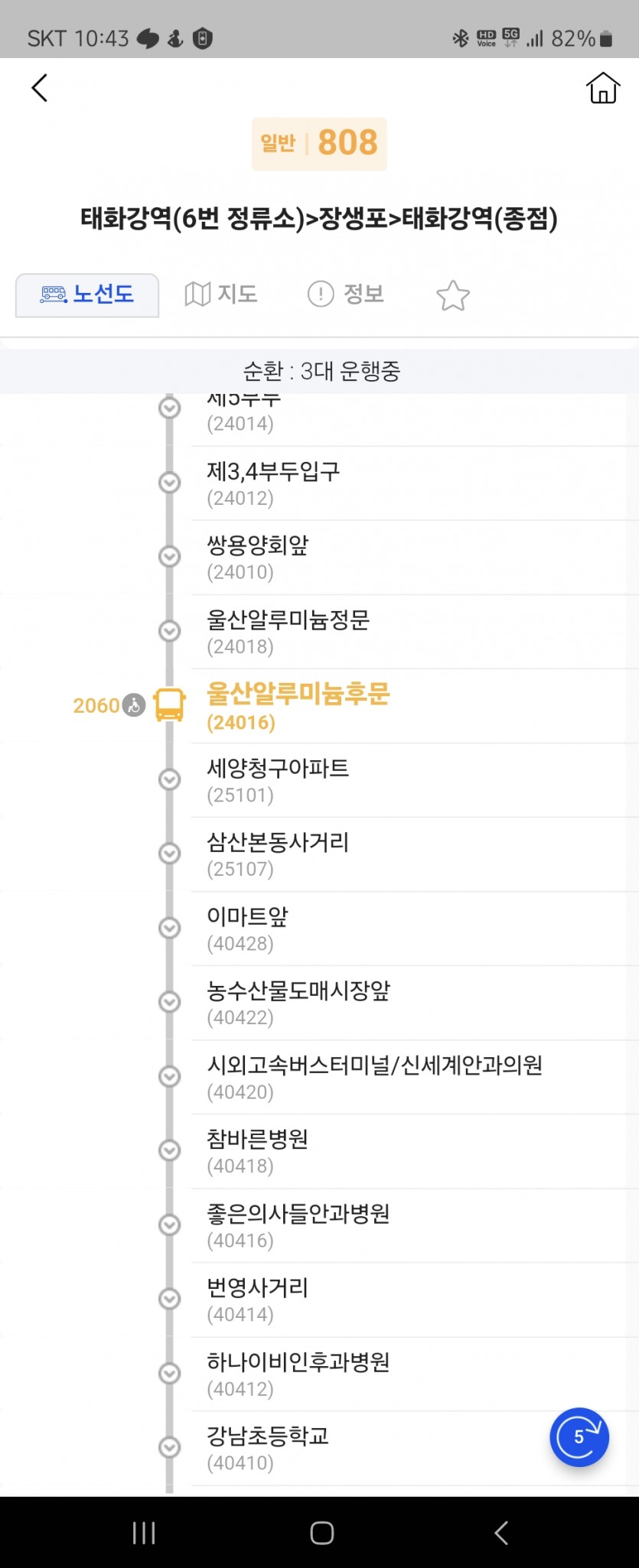Screen dimensions: 639x1568
Task: Refresh bus locations with the circular button
Action: 579,1436
